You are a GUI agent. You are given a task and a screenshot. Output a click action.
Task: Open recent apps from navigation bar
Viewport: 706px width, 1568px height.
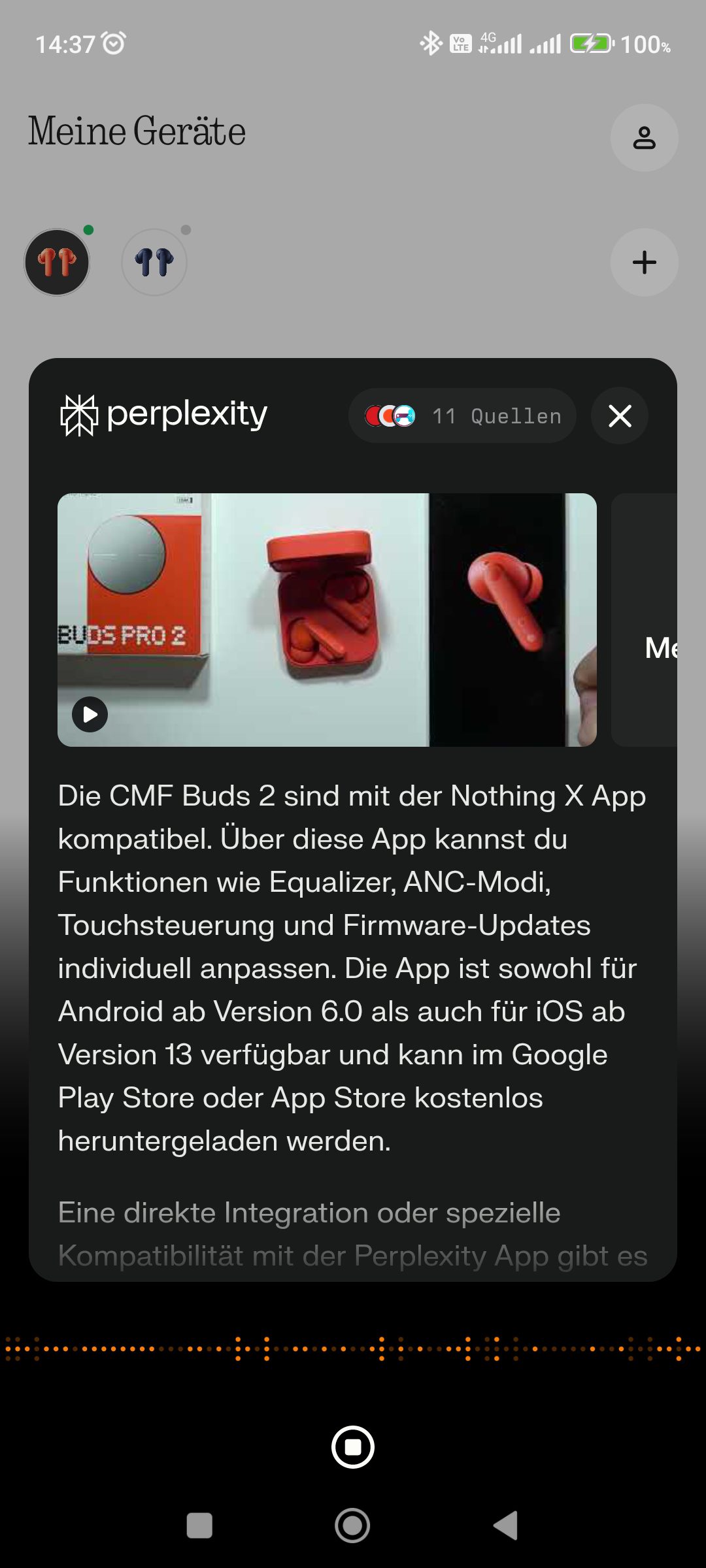coord(199,1526)
